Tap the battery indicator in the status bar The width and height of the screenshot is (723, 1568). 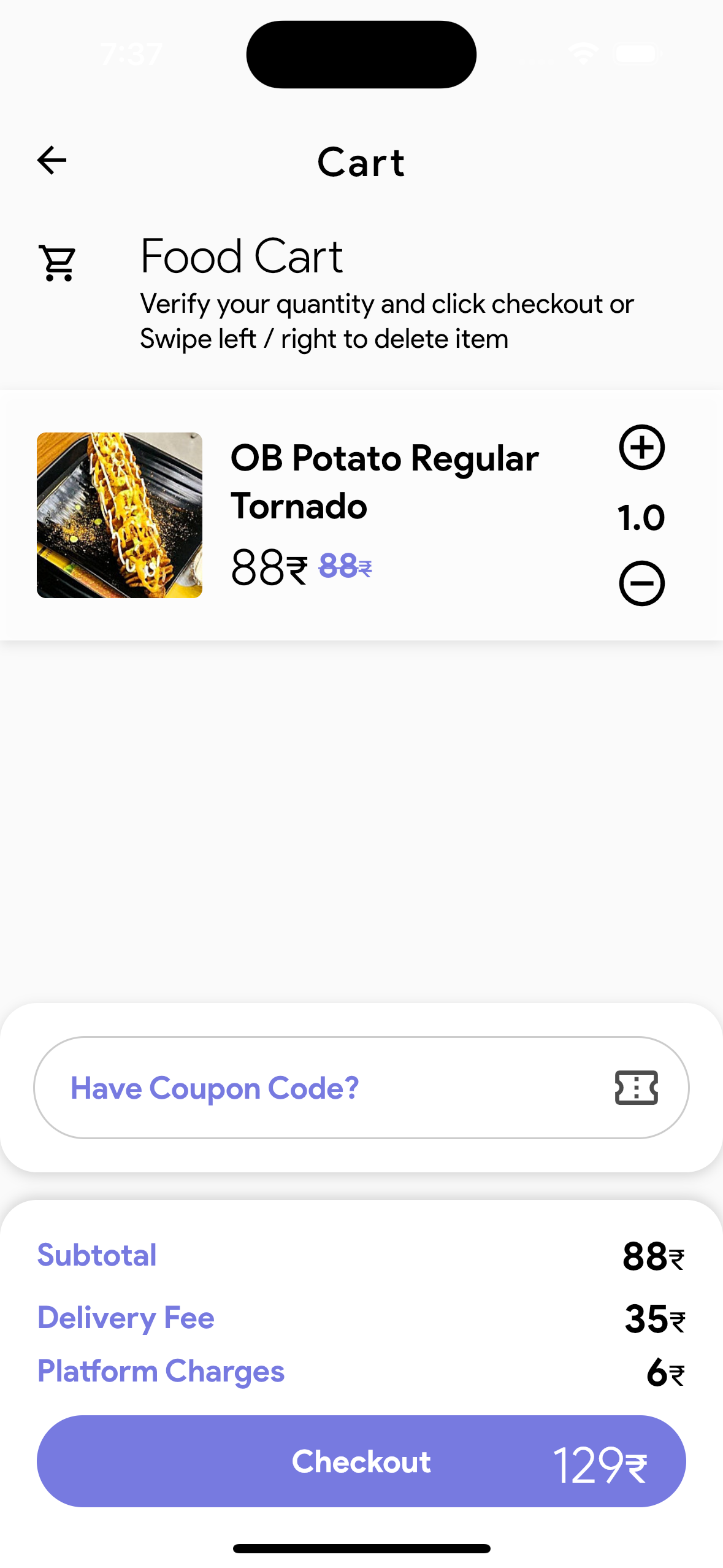637,54
